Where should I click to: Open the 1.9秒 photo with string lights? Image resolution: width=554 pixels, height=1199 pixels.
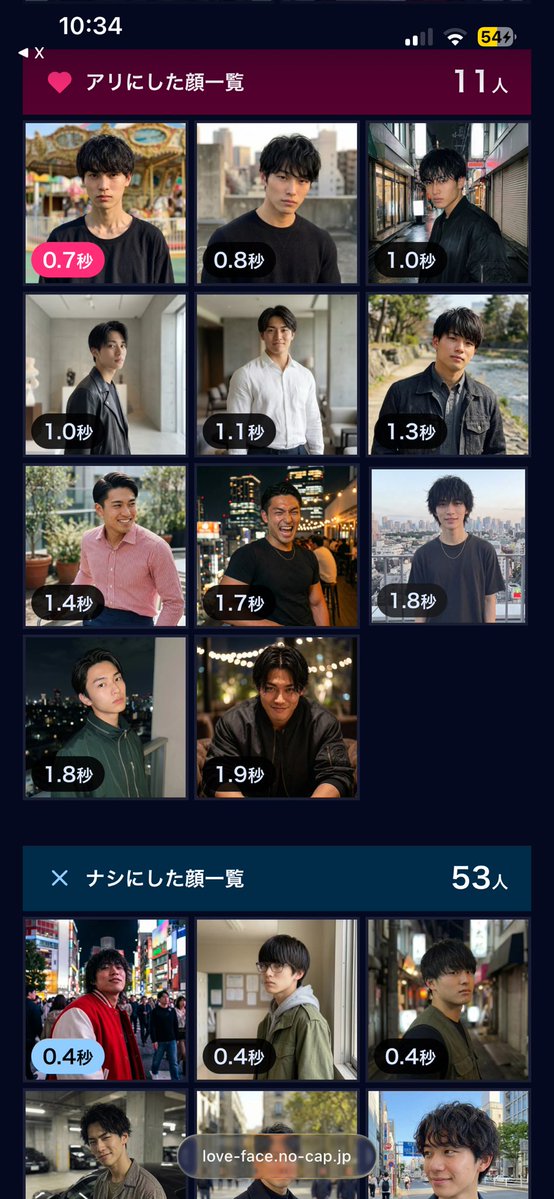point(277,717)
